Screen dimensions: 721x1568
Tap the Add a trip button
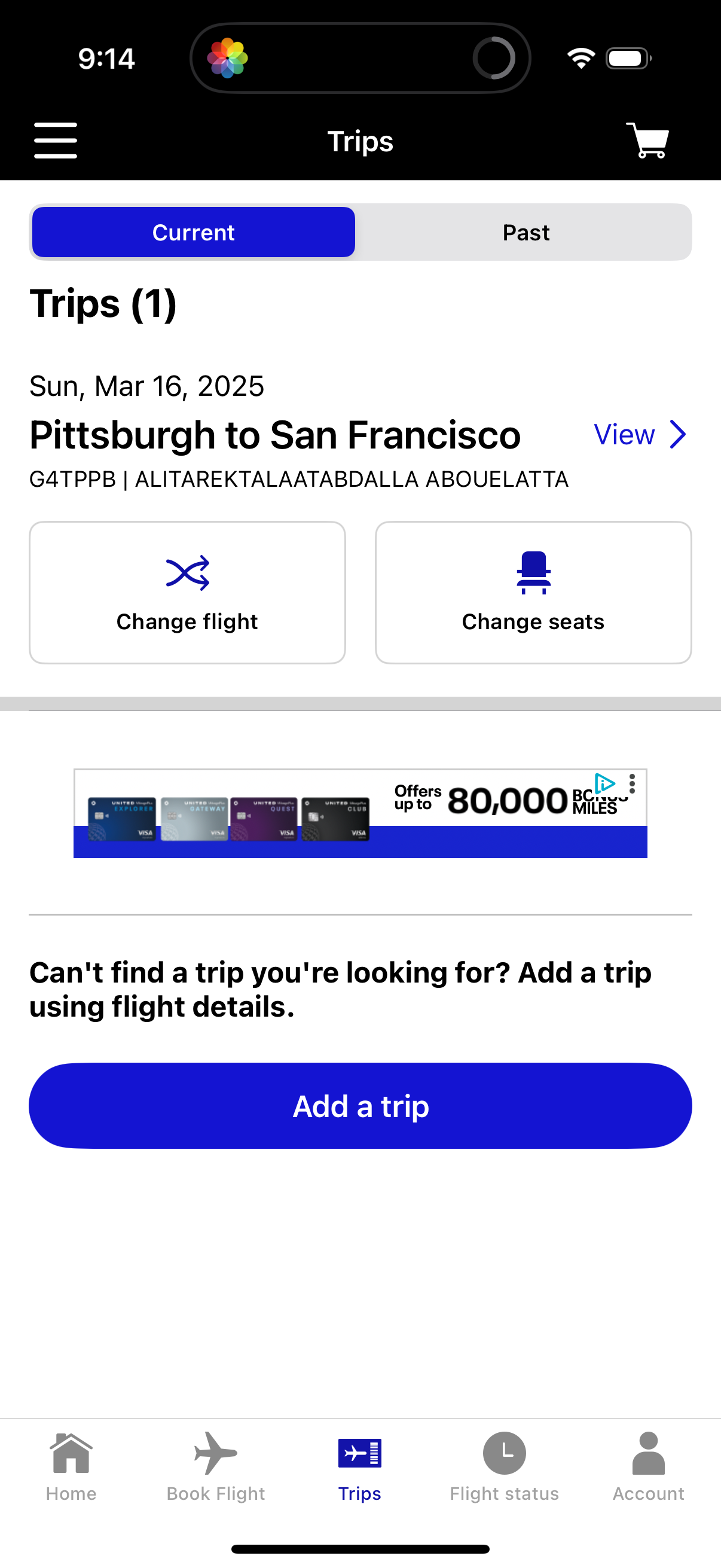click(360, 1105)
